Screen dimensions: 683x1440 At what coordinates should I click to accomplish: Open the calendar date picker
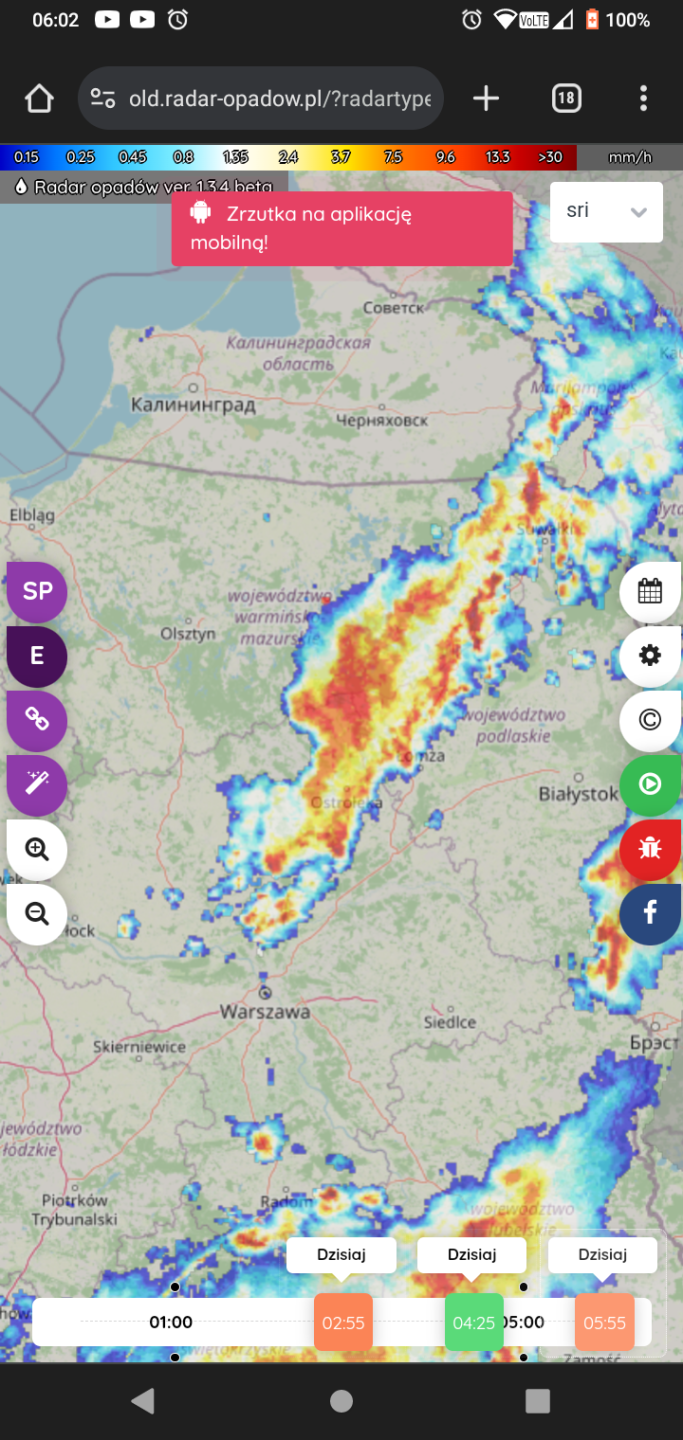click(650, 591)
